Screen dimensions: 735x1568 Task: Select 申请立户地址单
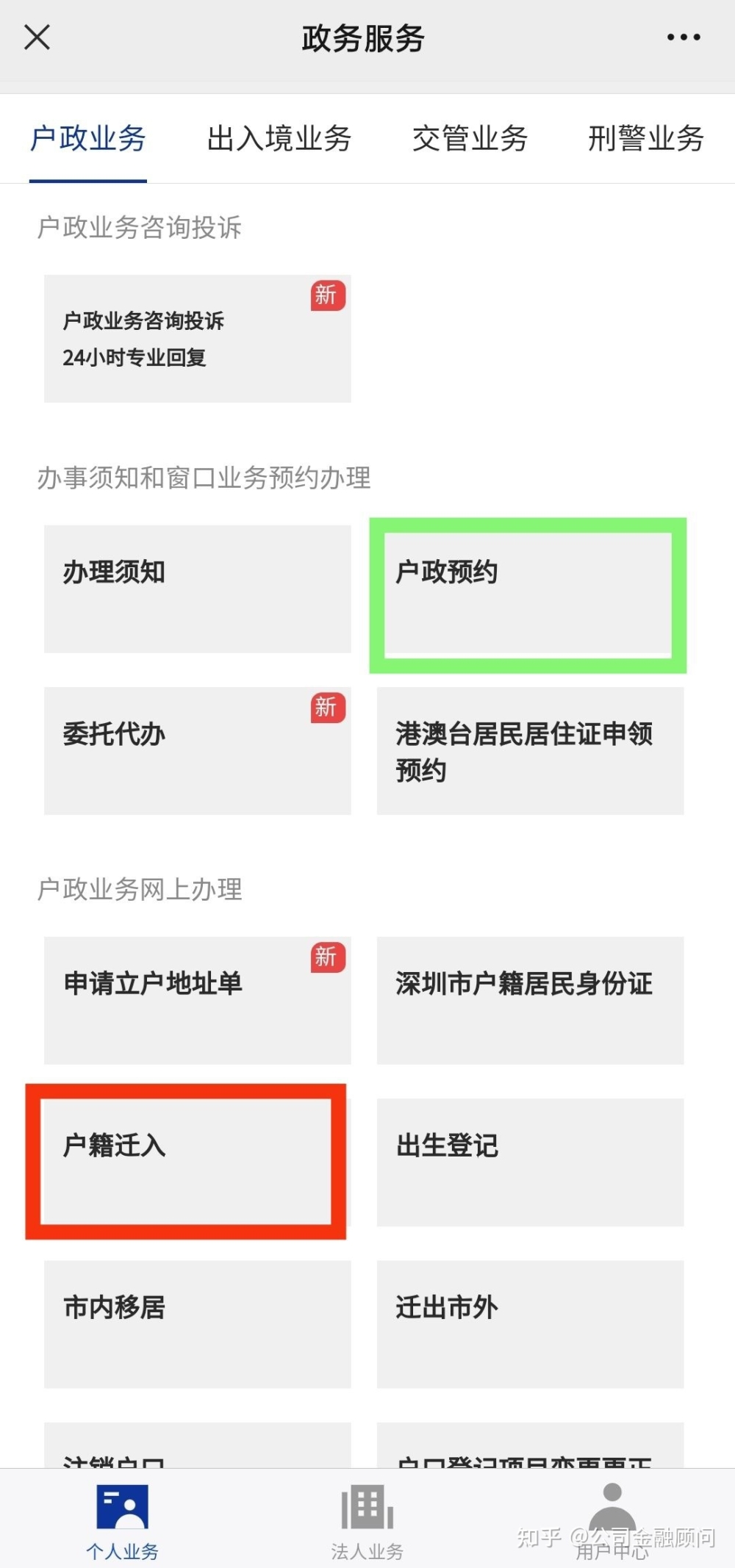pos(198,1000)
